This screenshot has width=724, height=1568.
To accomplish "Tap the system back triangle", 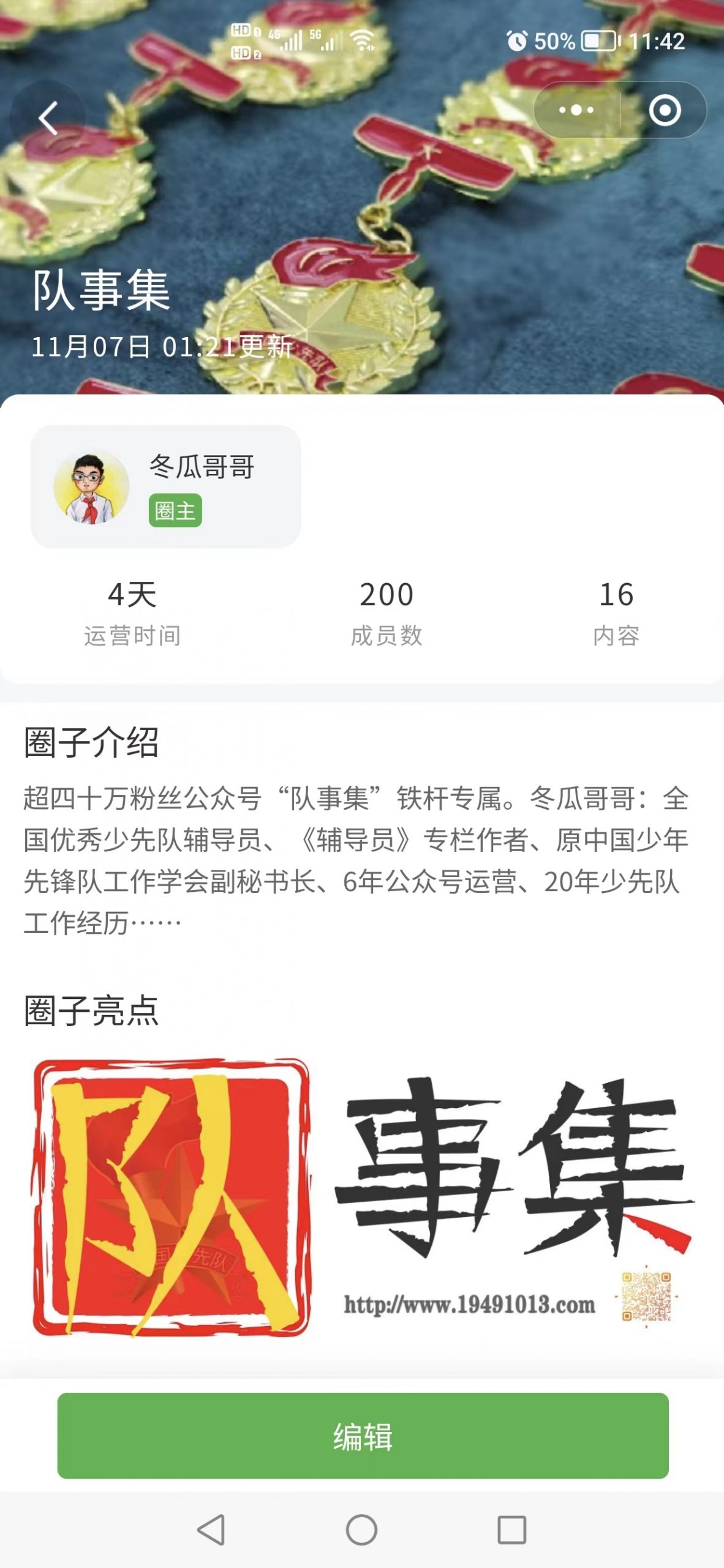I will [211, 1530].
